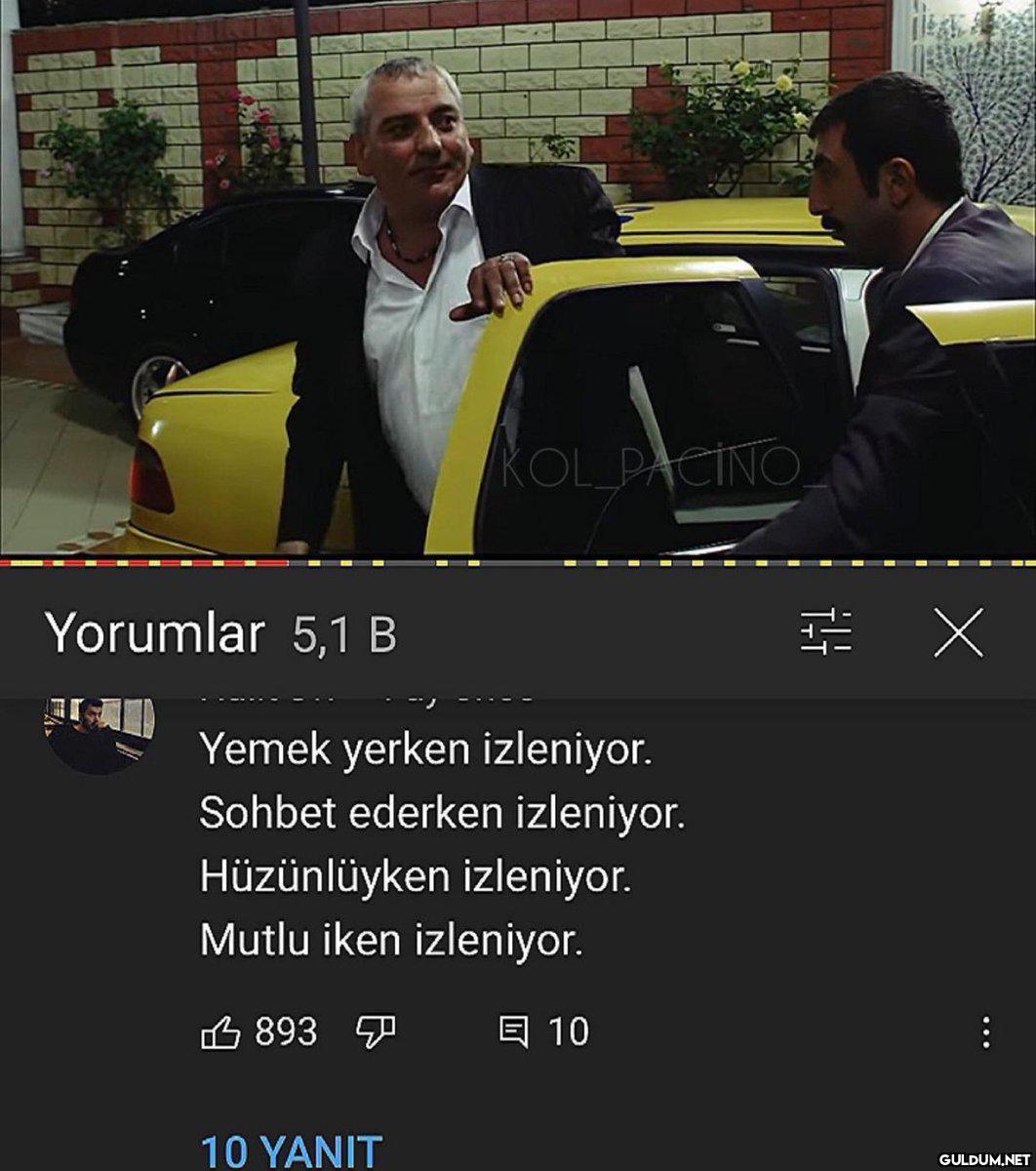Close the Yorumlar comments panel
1036x1171 pixels.
[958, 632]
